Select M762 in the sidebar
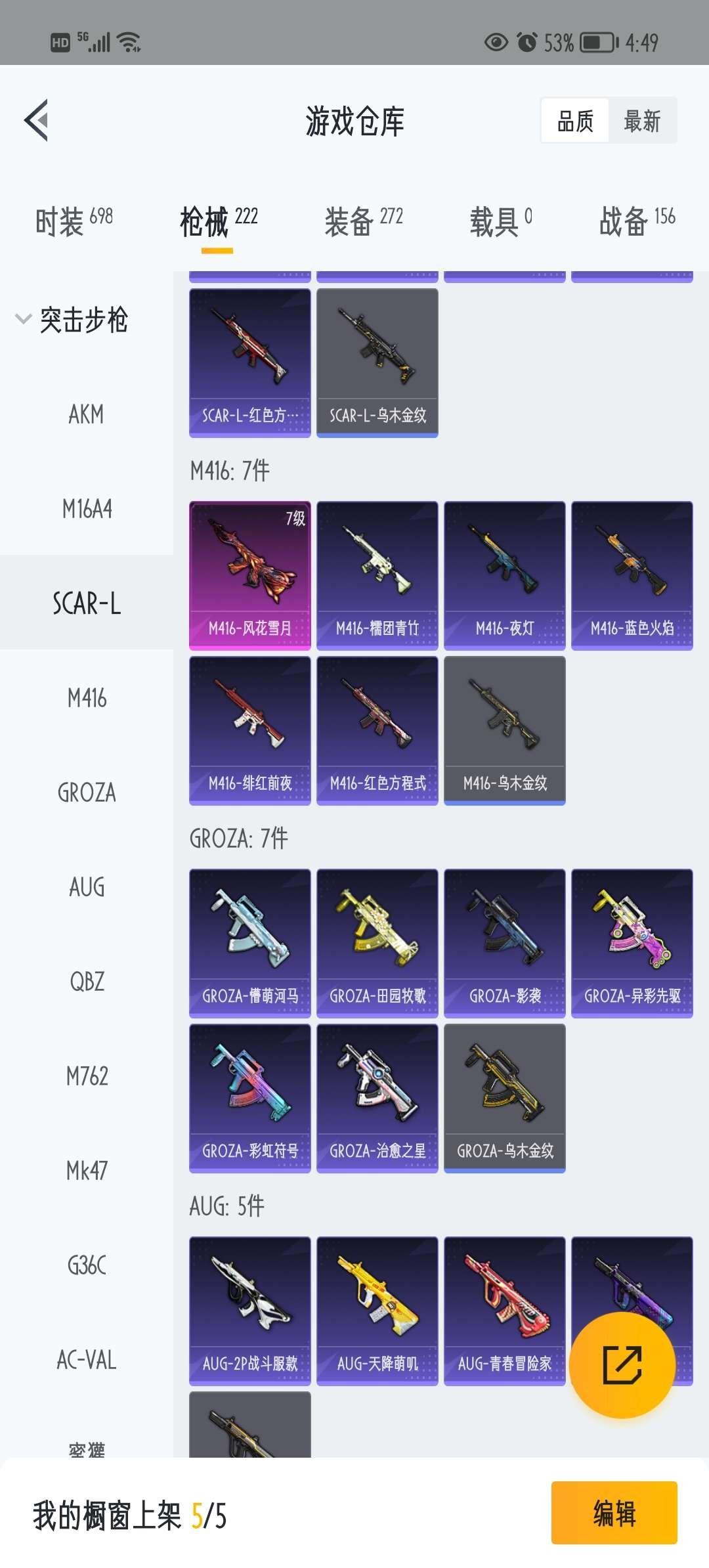Image resolution: width=709 pixels, height=1568 pixels. coord(86,1076)
